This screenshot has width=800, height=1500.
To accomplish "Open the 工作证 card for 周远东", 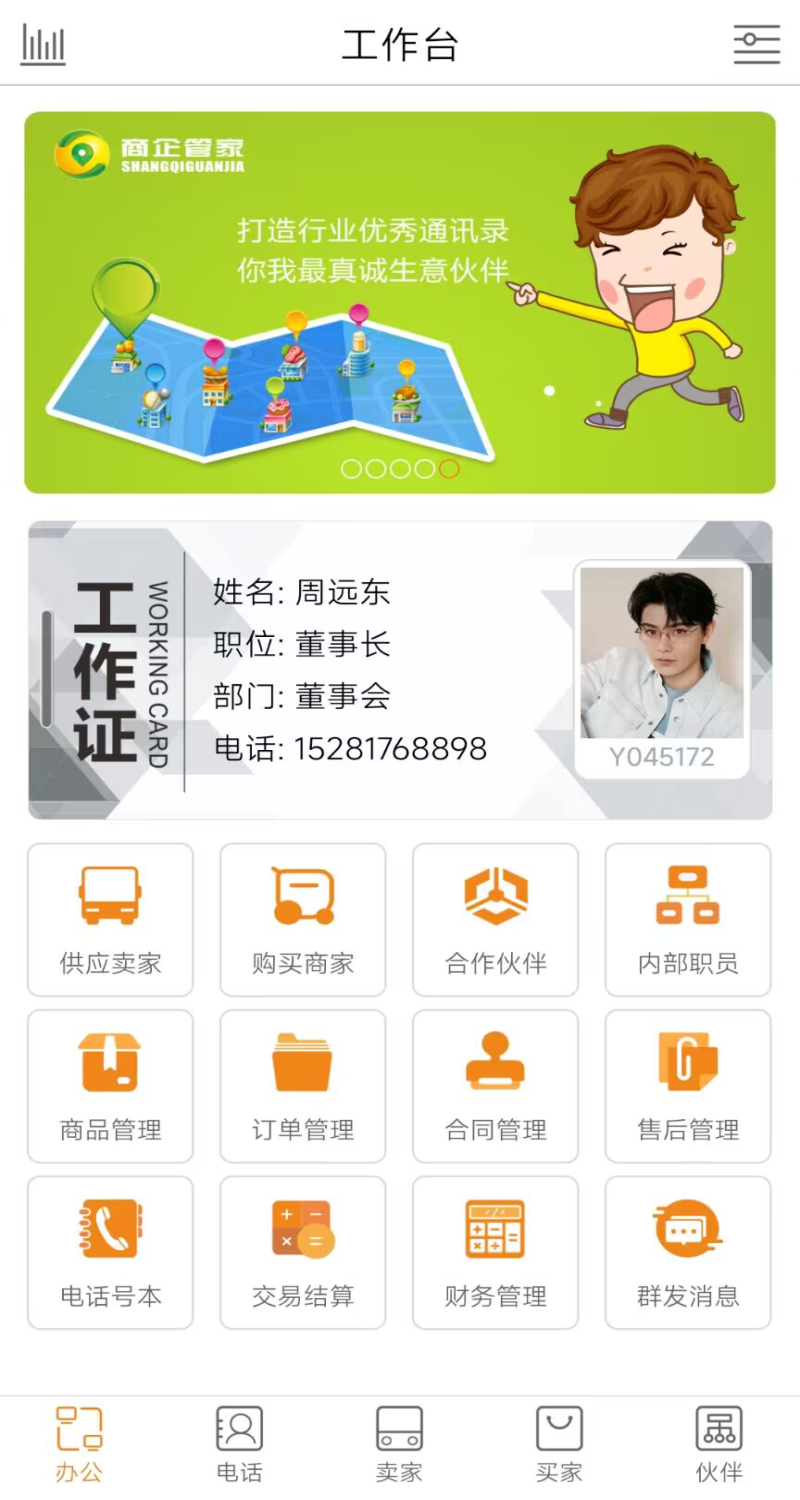I will pyautogui.click(x=400, y=670).
